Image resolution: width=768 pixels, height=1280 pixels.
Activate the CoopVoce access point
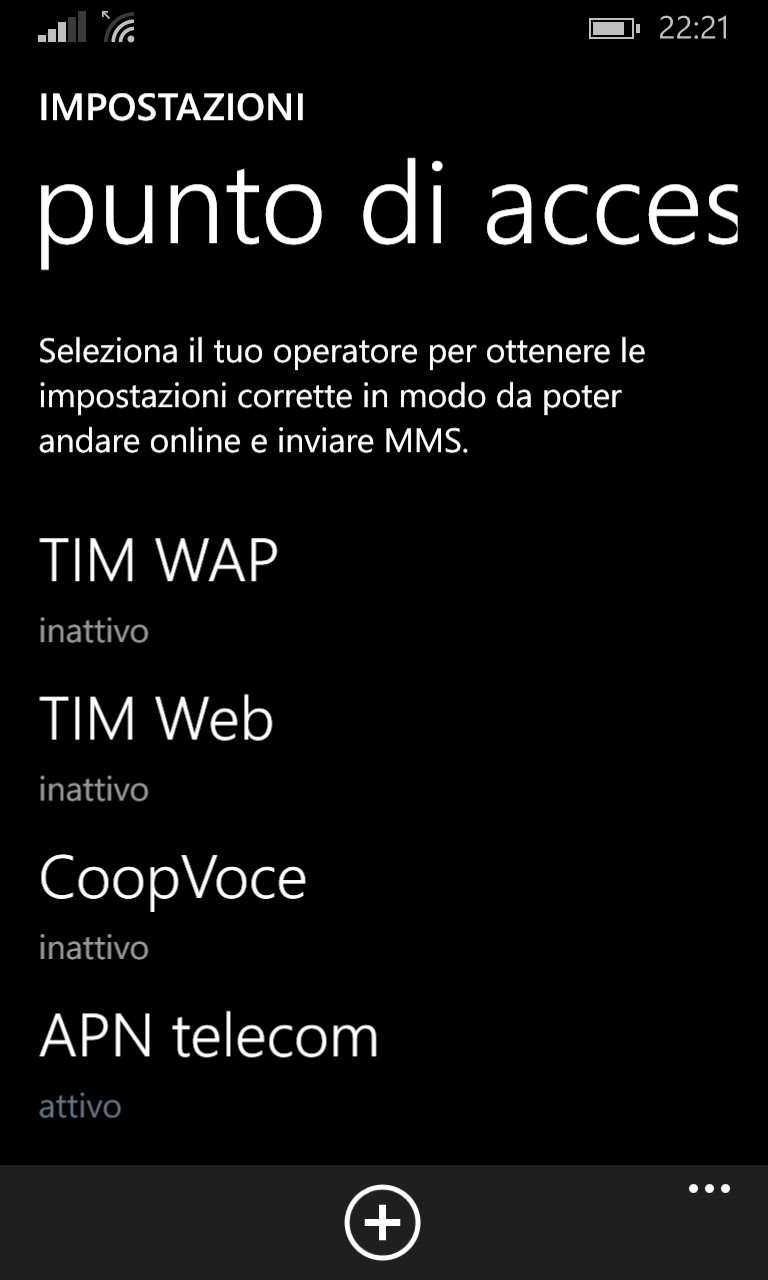click(x=172, y=878)
